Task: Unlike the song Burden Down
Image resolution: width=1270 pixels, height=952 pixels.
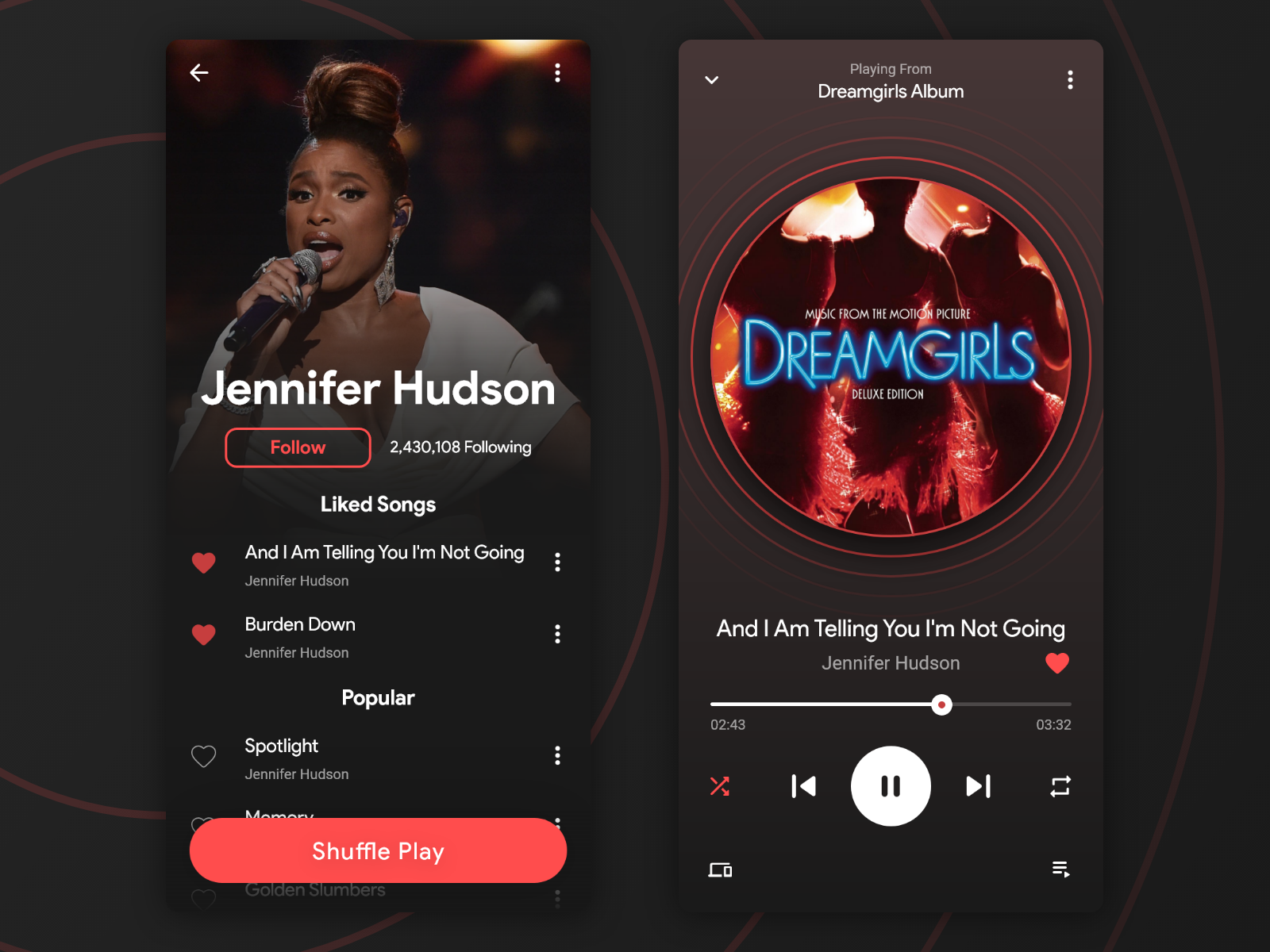Action: tap(204, 635)
